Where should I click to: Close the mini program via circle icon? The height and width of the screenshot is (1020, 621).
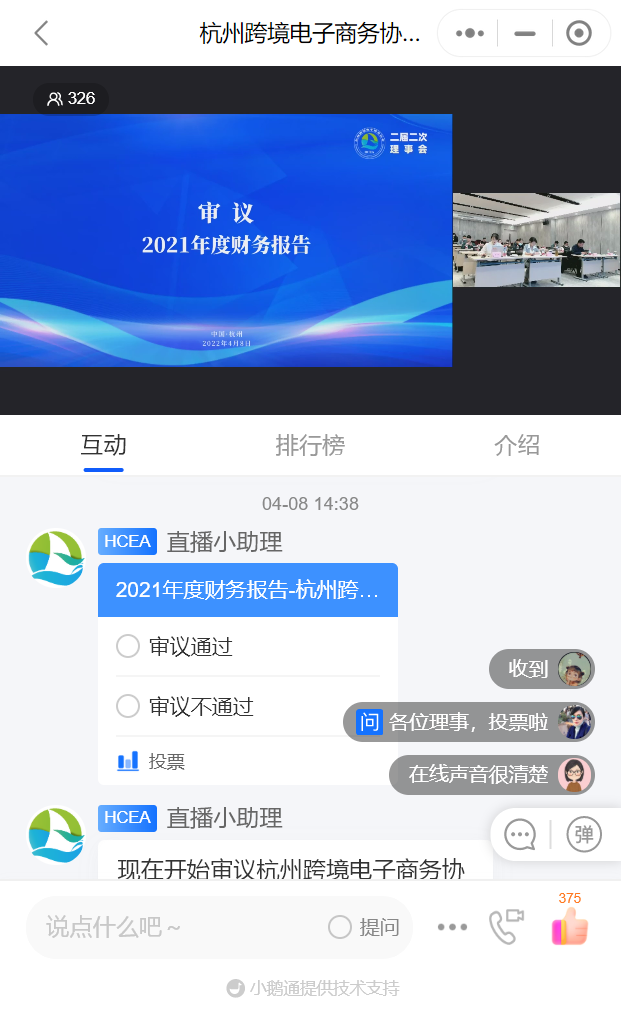[579, 33]
